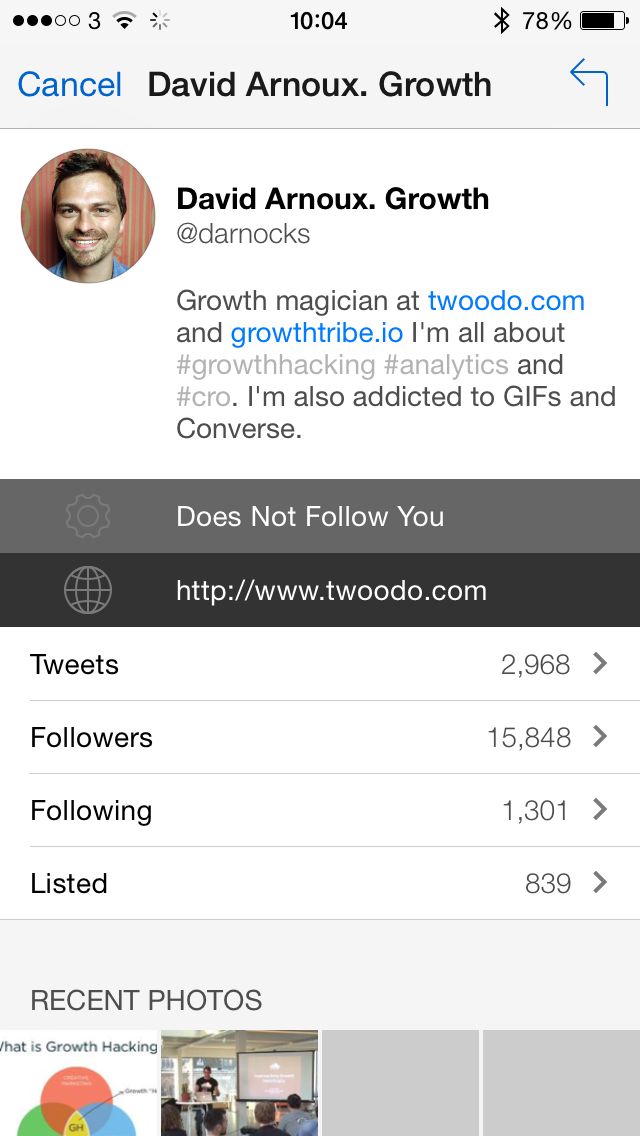Open the Does Not Follow You row
640x1136 pixels.
click(x=320, y=516)
